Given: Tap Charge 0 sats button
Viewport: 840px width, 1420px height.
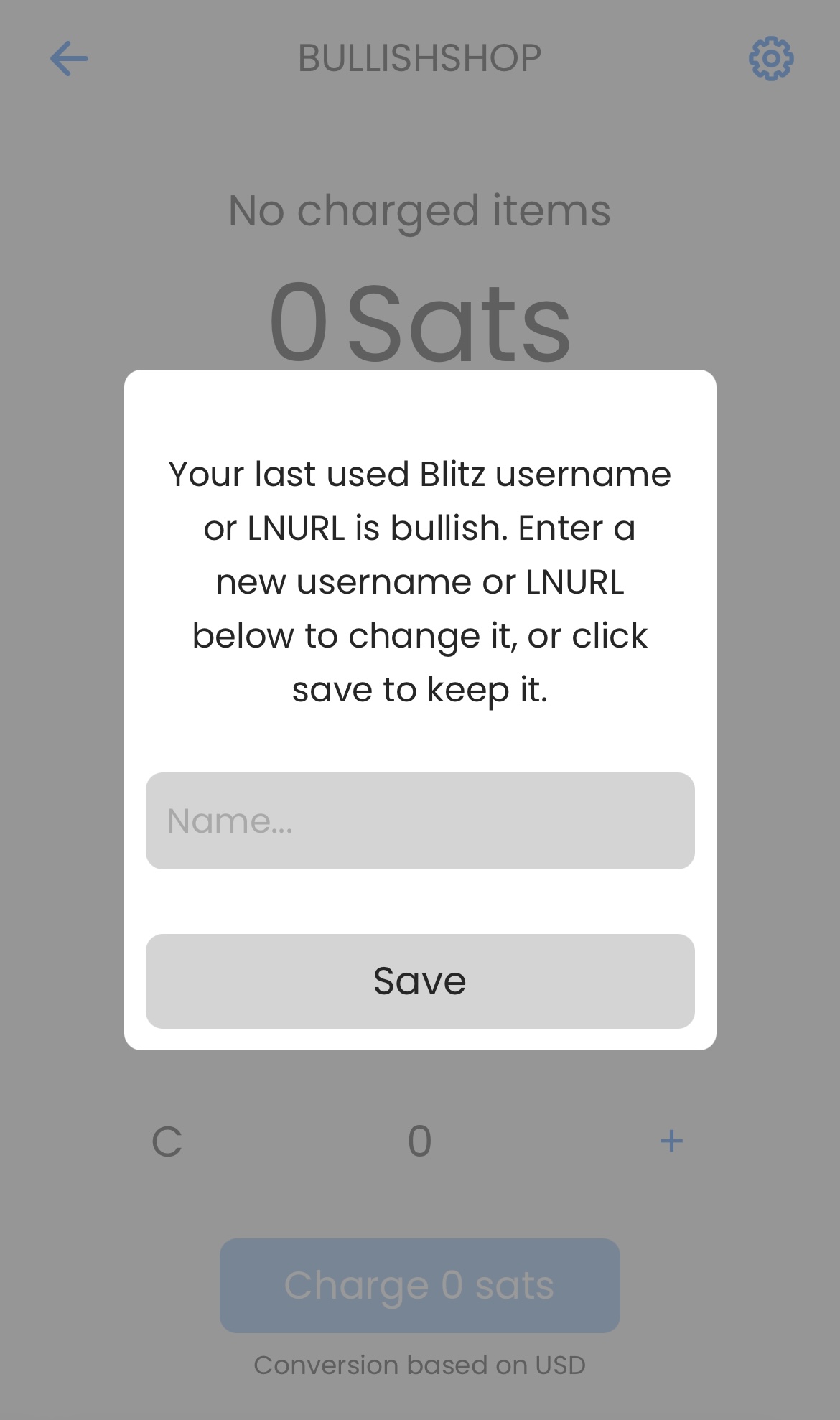Looking at the screenshot, I should tap(420, 1285).
